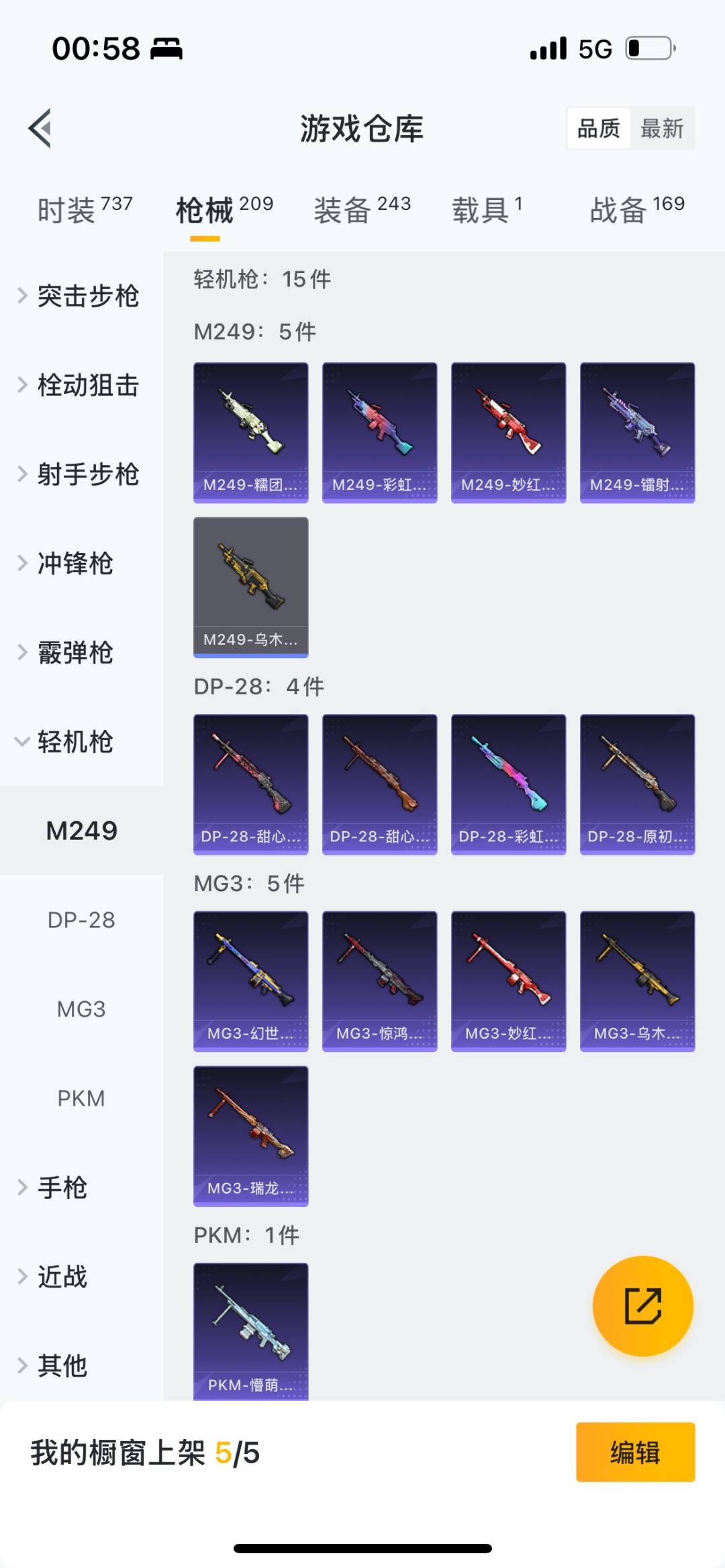Select DP-28 in the sidebar

pos(81,920)
